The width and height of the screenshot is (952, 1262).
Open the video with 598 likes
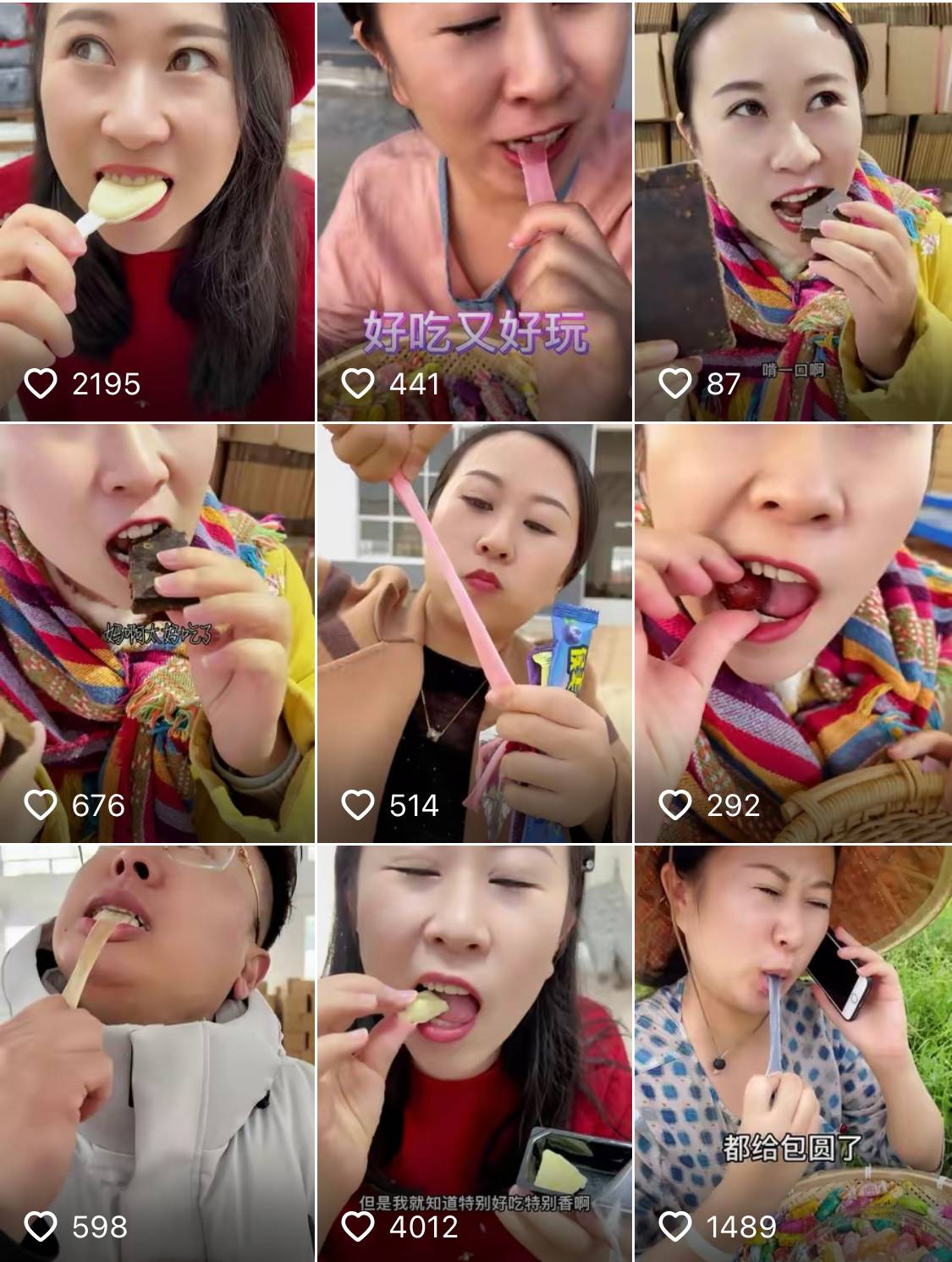click(157, 1053)
